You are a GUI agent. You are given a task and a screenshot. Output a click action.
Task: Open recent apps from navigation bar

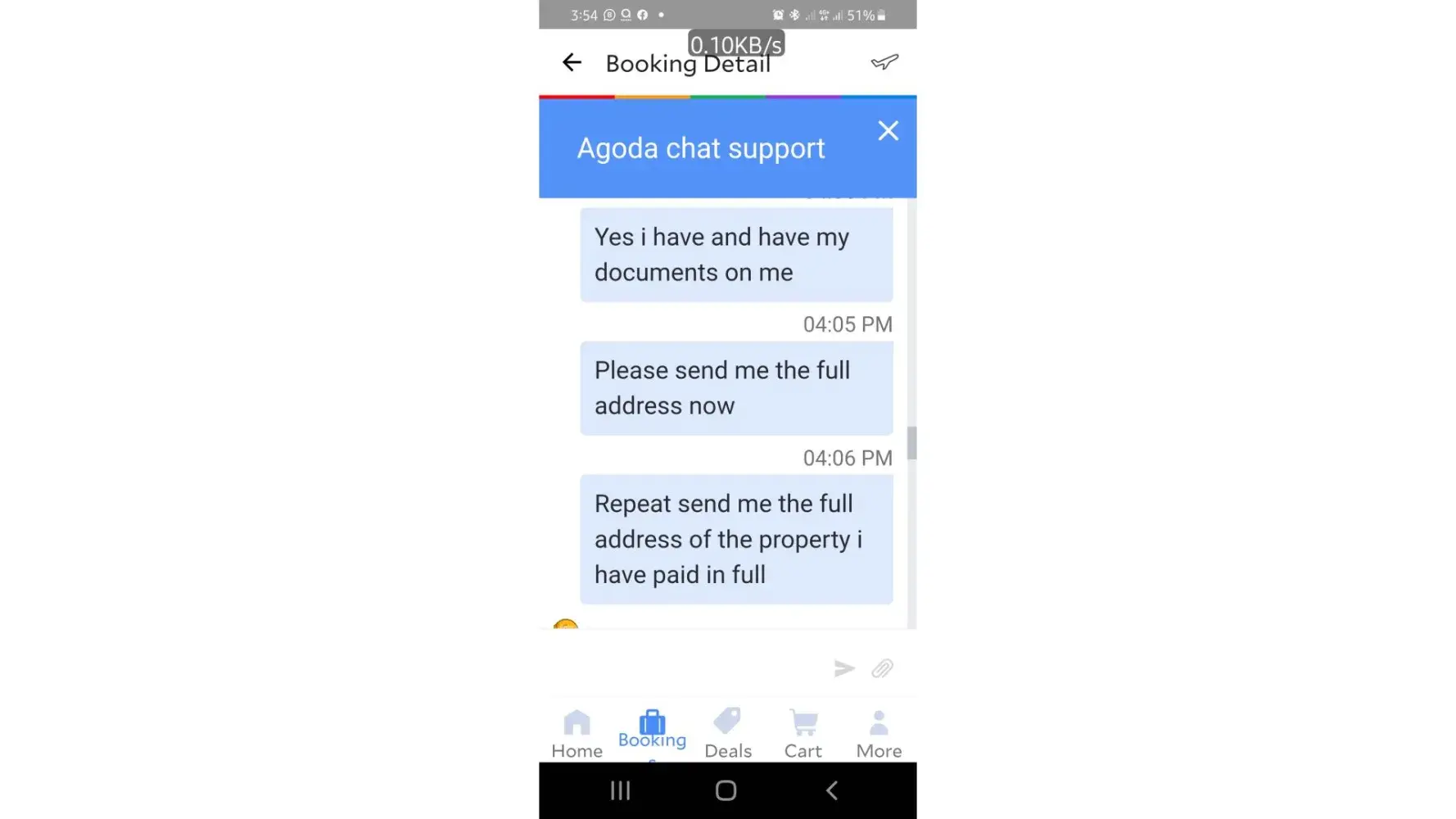tap(620, 790)
